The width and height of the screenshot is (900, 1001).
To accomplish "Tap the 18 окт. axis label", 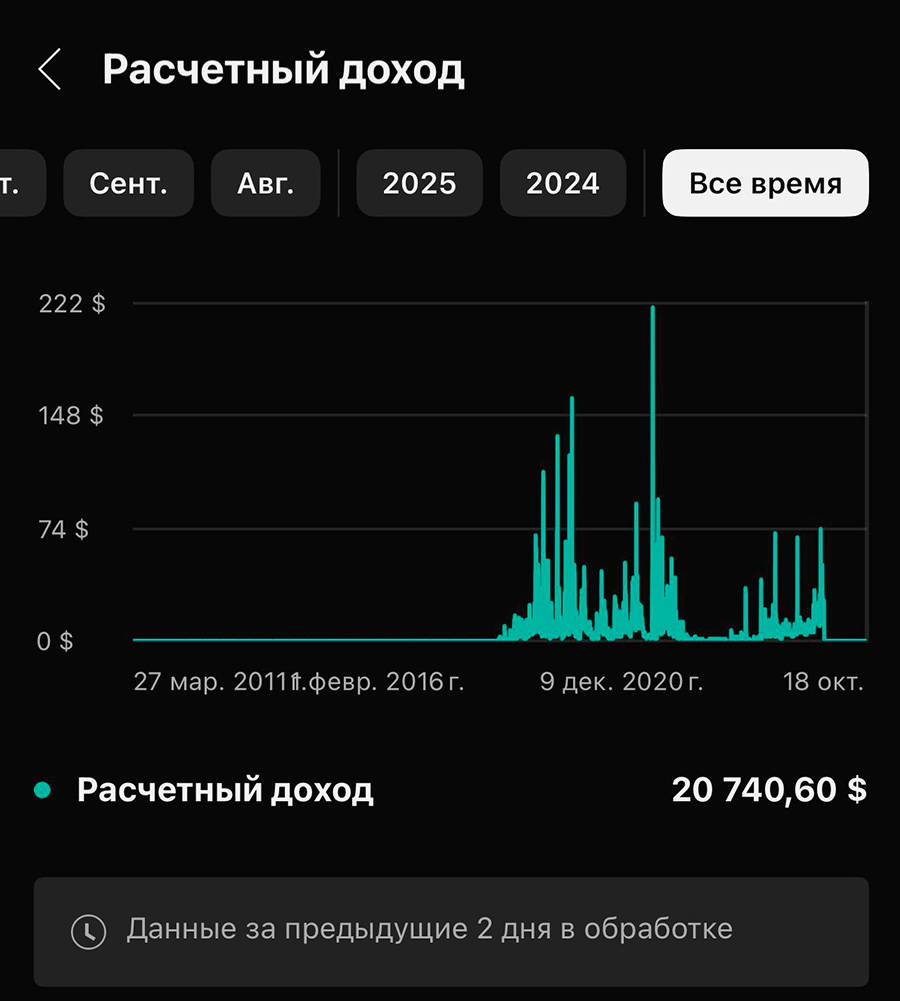I will [824, 681].
